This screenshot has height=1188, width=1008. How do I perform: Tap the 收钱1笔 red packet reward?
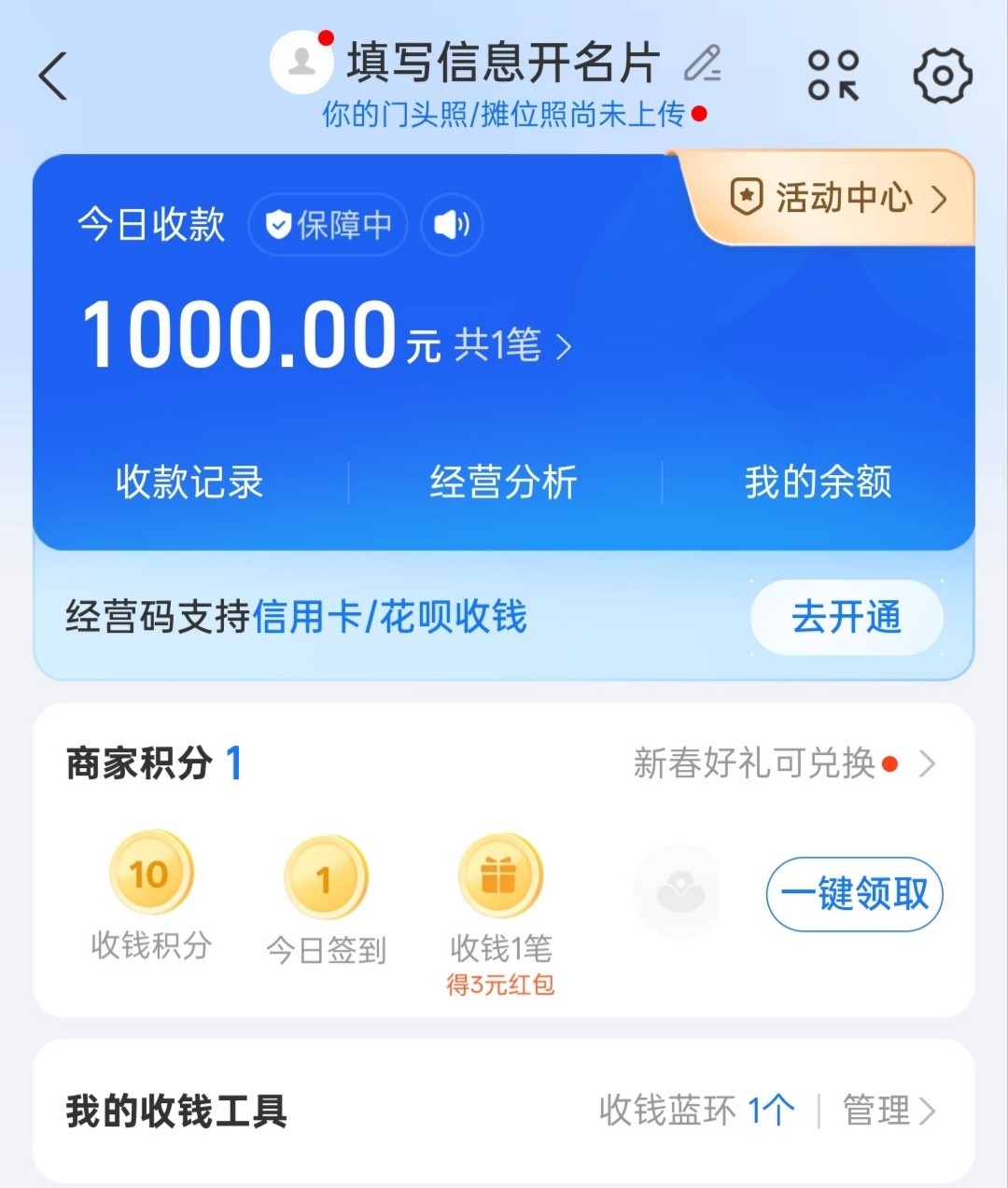click(x=499, y=876)
